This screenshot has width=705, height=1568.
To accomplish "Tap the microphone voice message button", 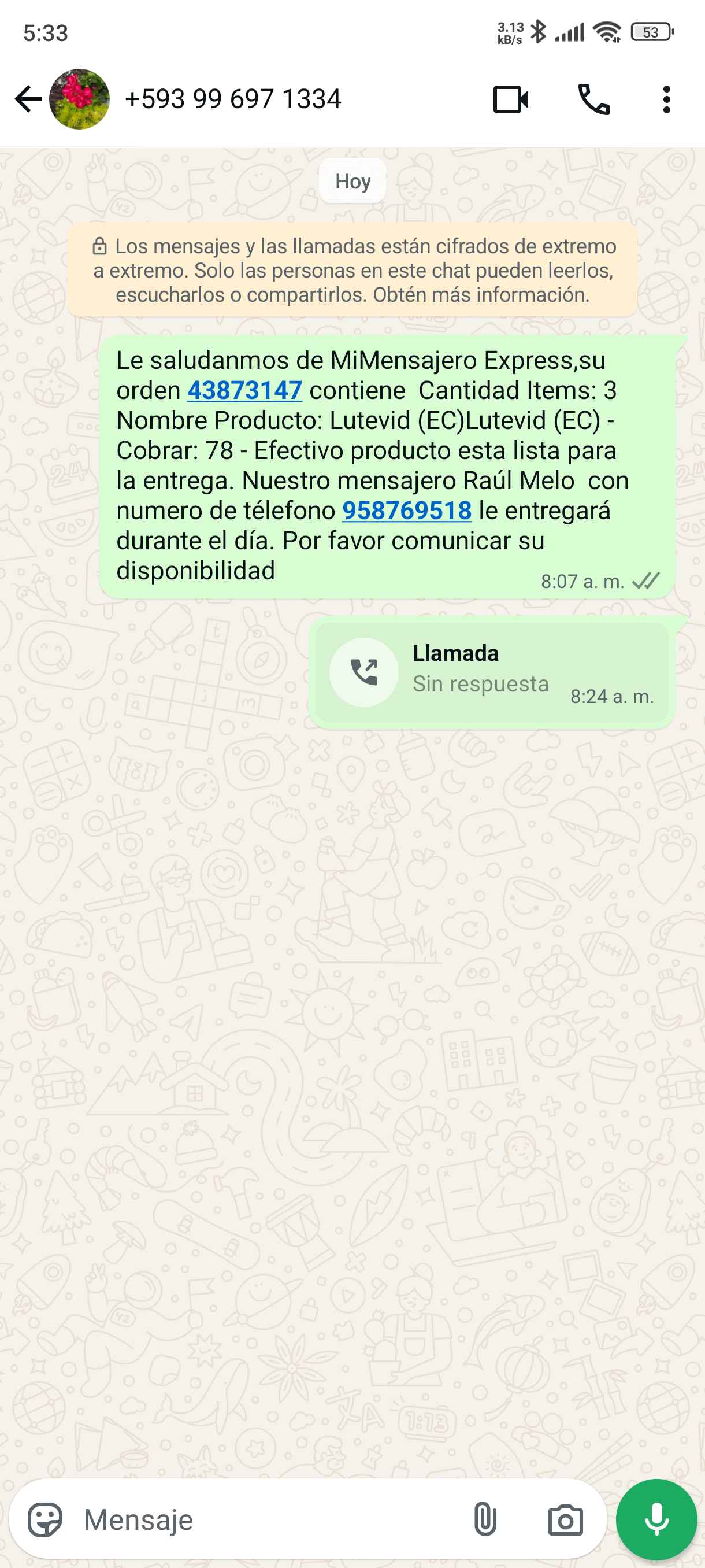I will (x=656, y=1519).
